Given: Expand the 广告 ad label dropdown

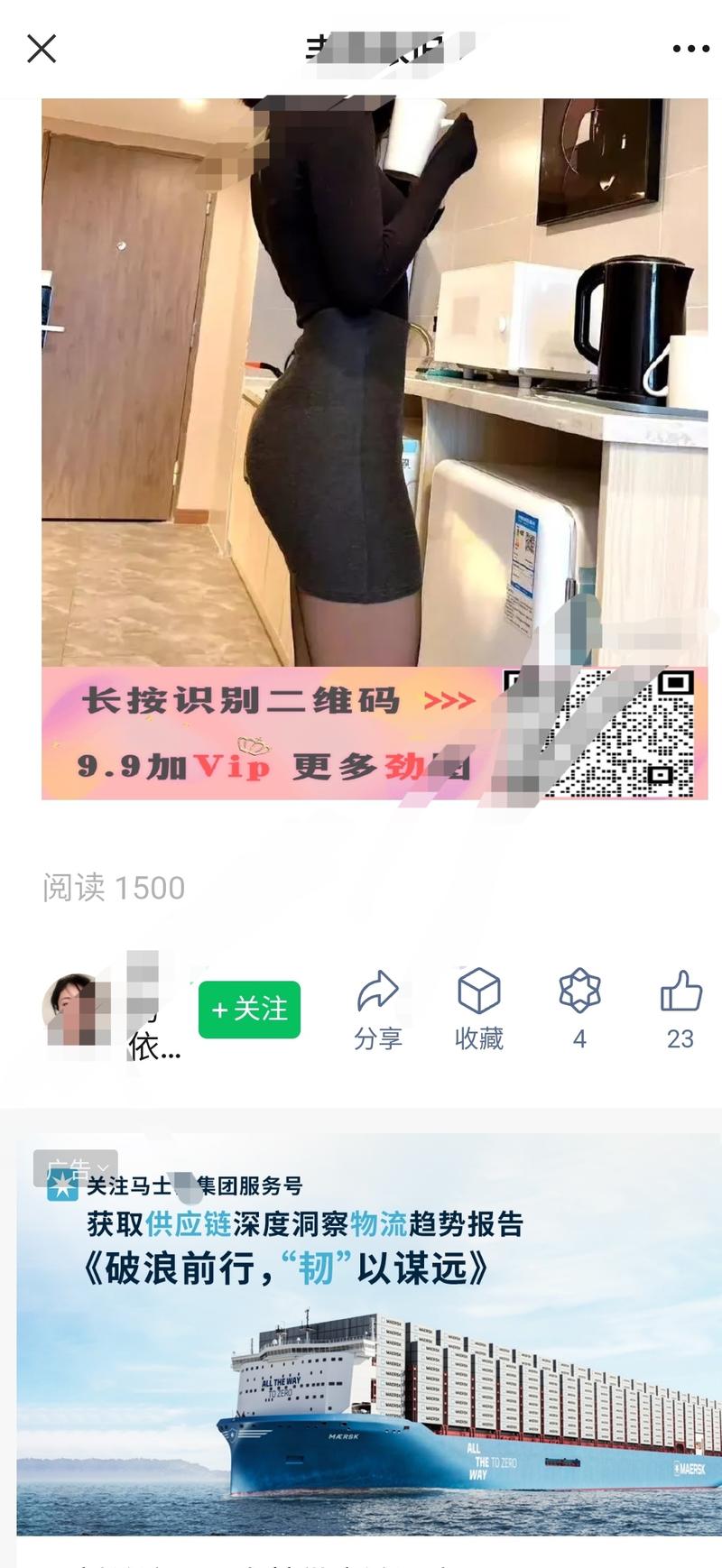Looking at the screenshot, I should (x=76, y=1167).
